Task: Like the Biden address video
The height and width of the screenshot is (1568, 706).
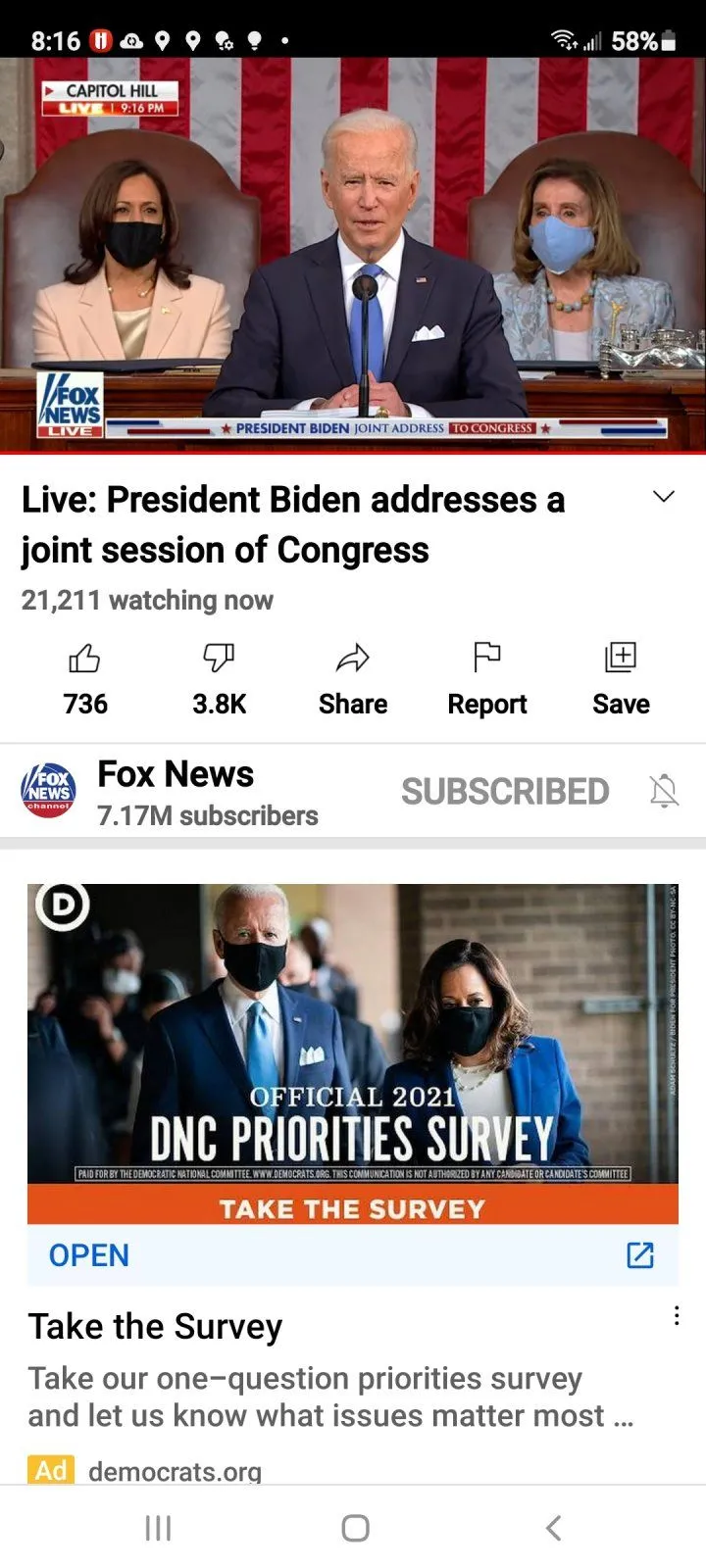Action: point(85,676)
